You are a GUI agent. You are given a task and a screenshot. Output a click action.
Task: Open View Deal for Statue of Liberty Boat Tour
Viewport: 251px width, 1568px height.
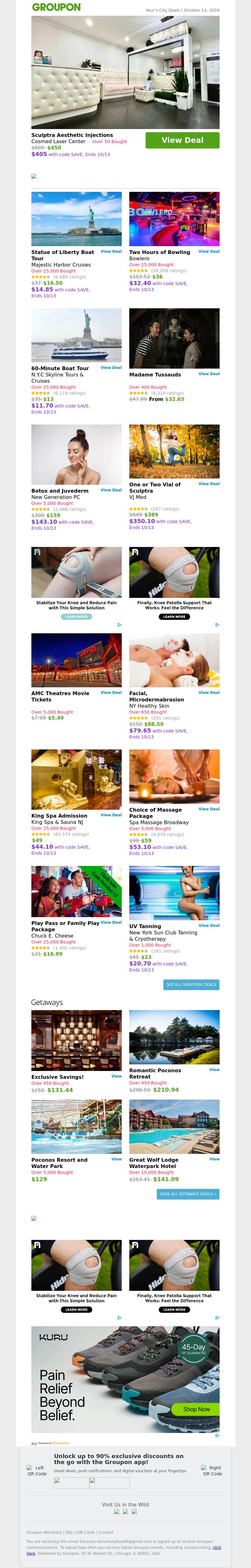(x=111, y=251)
